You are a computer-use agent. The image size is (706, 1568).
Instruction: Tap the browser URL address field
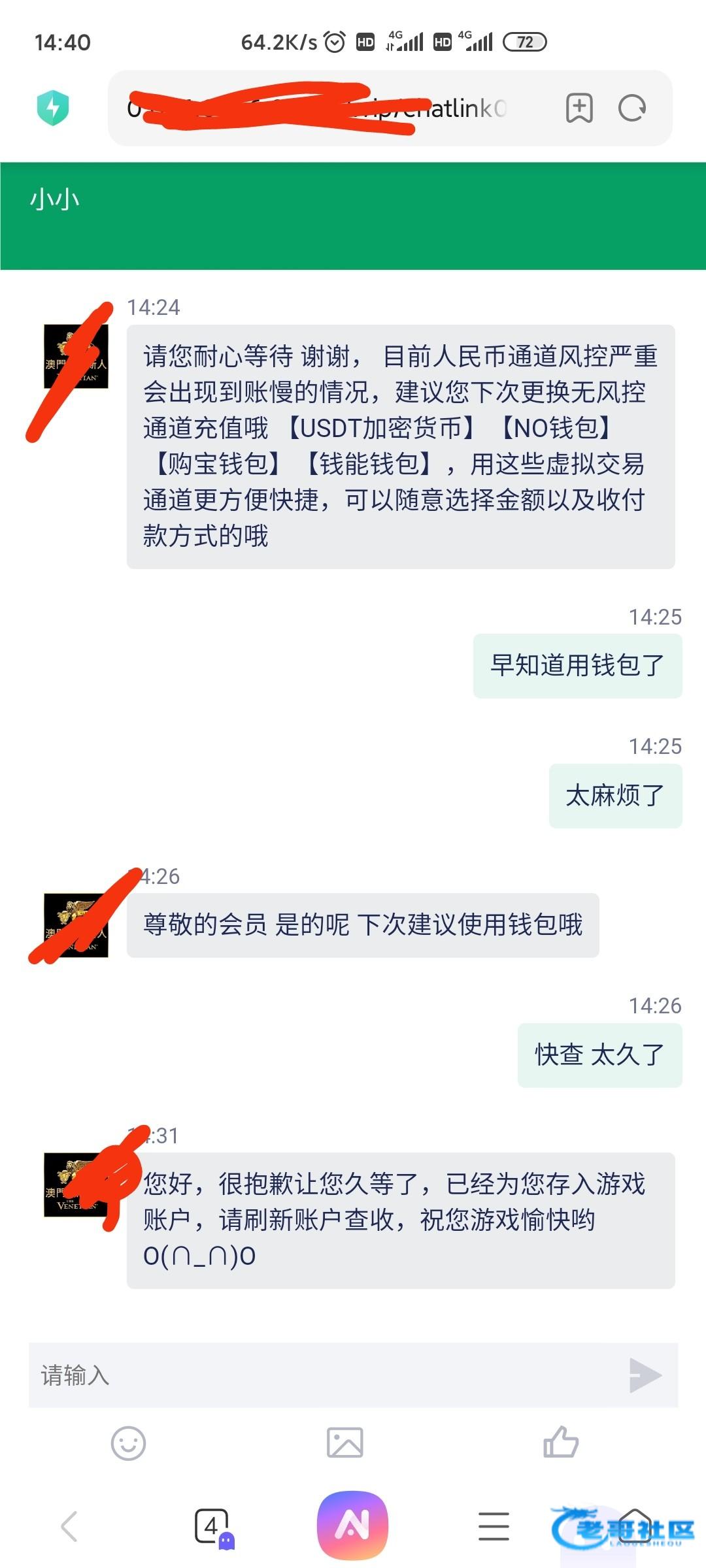tap(327, 108)
